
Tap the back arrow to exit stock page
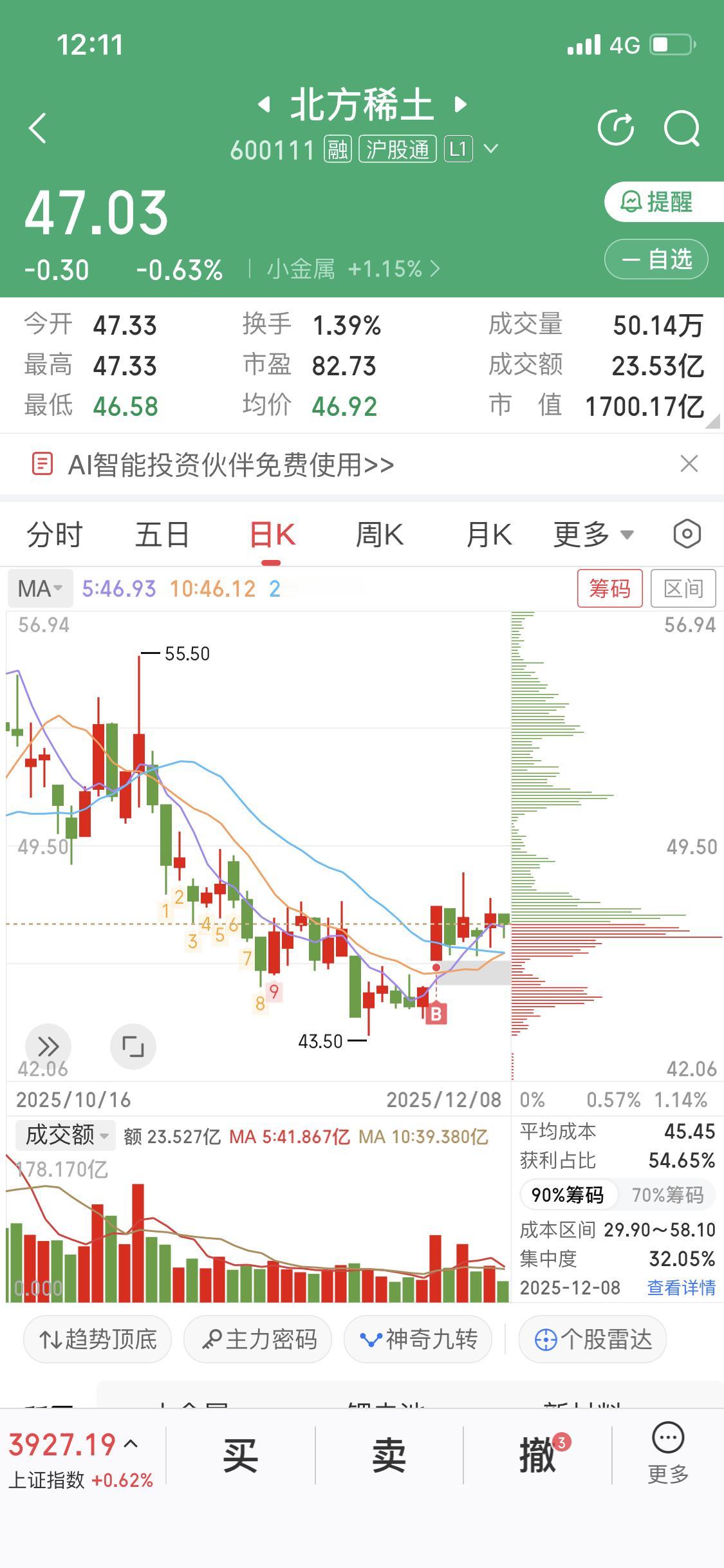38,127
